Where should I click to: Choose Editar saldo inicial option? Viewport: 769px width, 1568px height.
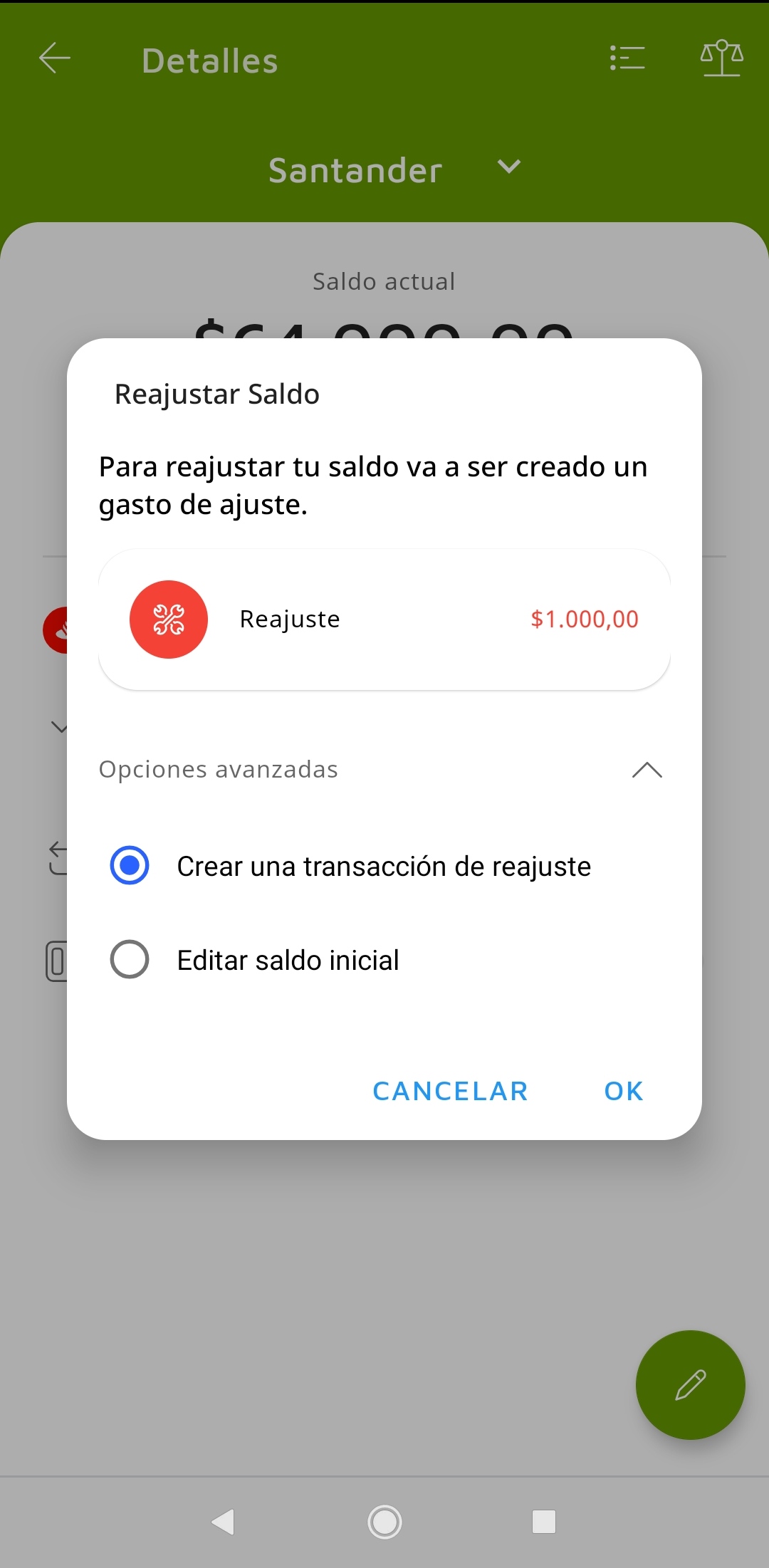(130, 960)
